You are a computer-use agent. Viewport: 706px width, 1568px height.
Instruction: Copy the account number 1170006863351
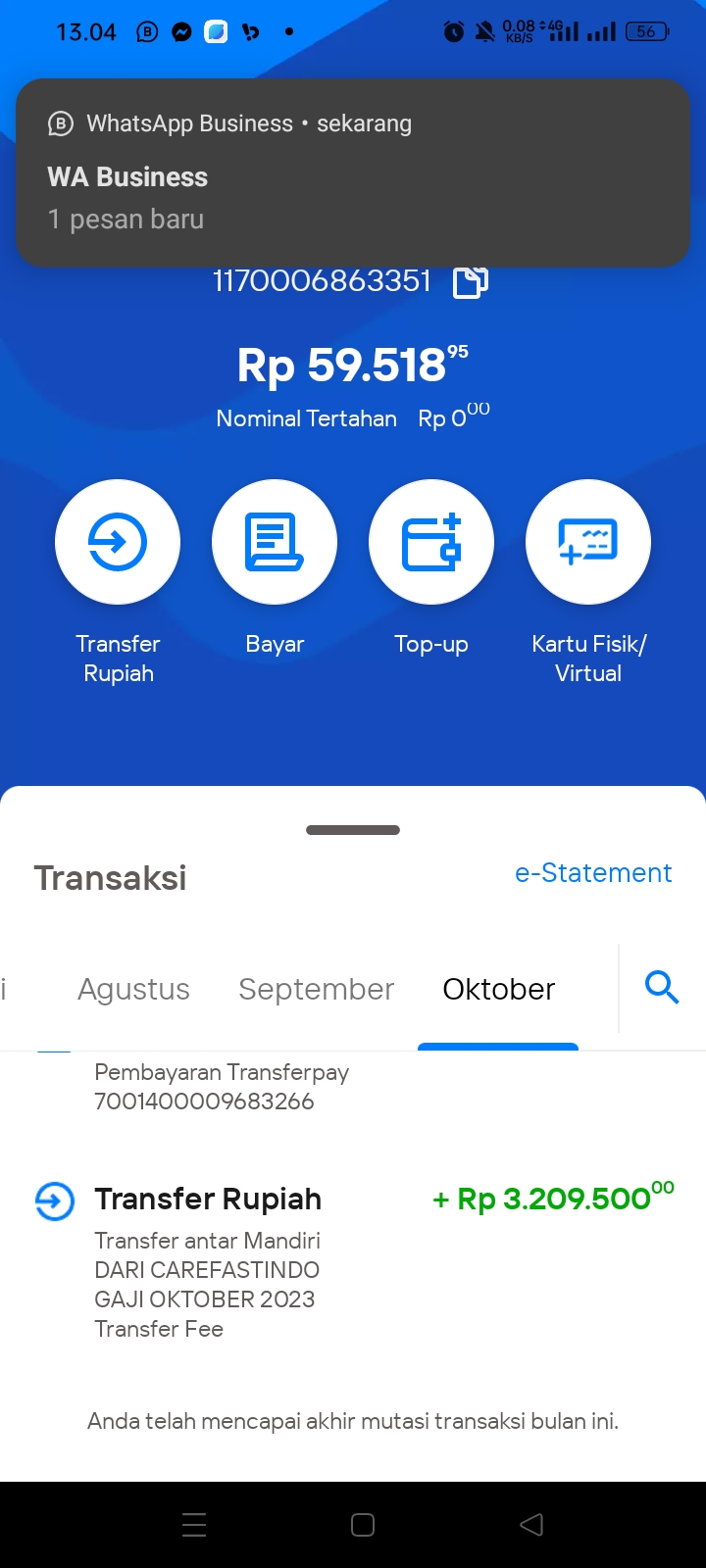(x=471, y=282)
